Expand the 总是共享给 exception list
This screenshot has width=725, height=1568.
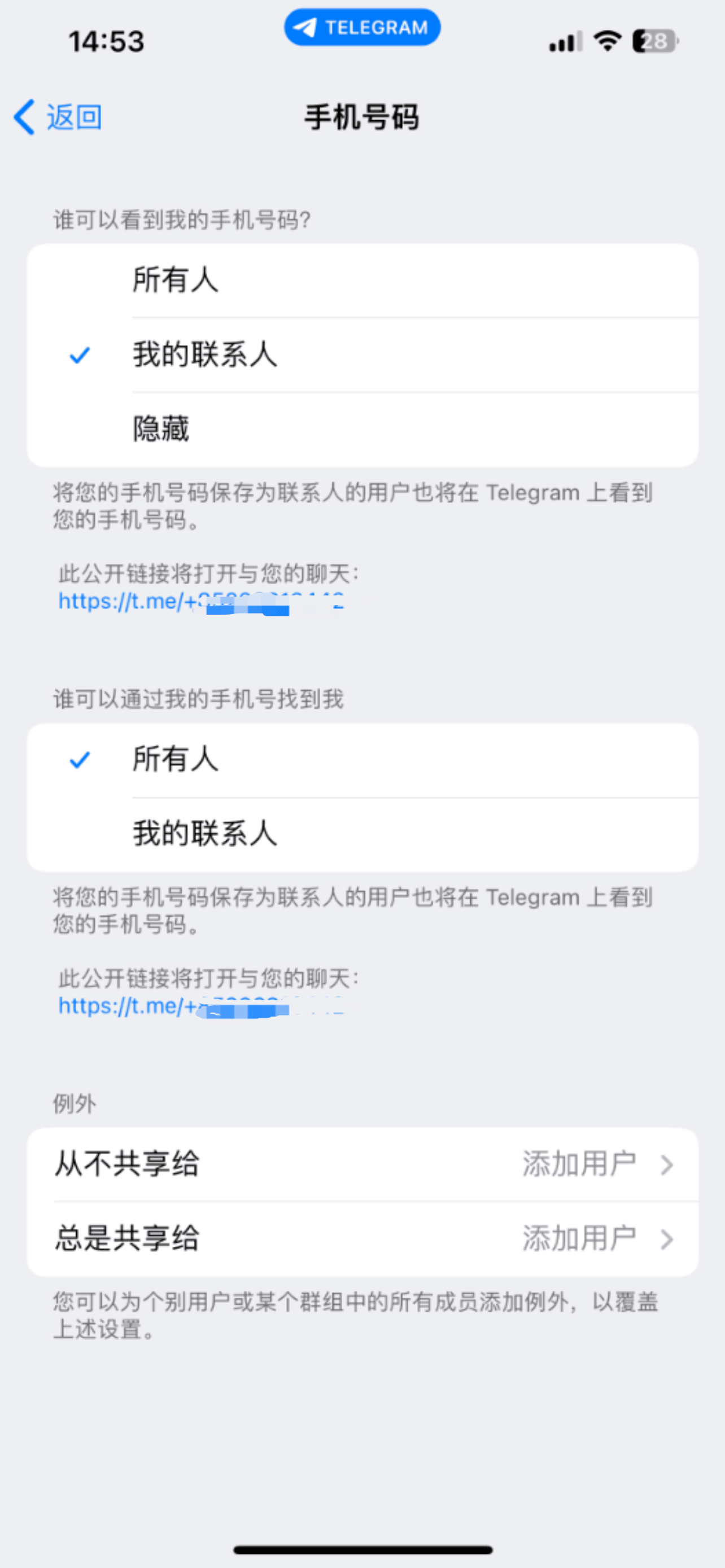point(362,1236)
